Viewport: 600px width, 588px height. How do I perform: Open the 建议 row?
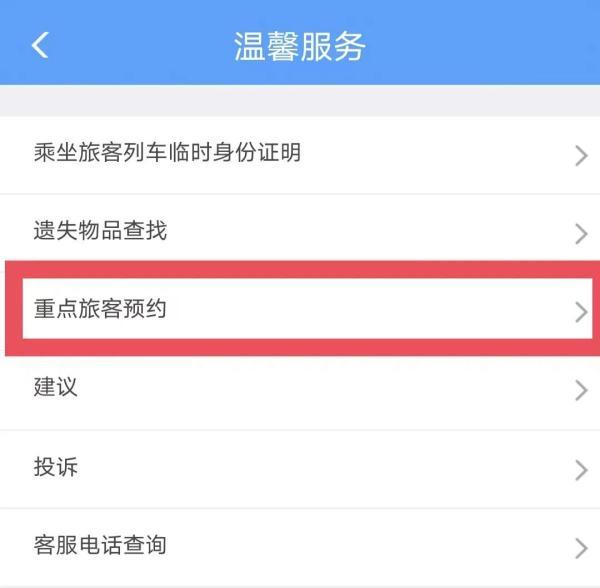[300, 389]
